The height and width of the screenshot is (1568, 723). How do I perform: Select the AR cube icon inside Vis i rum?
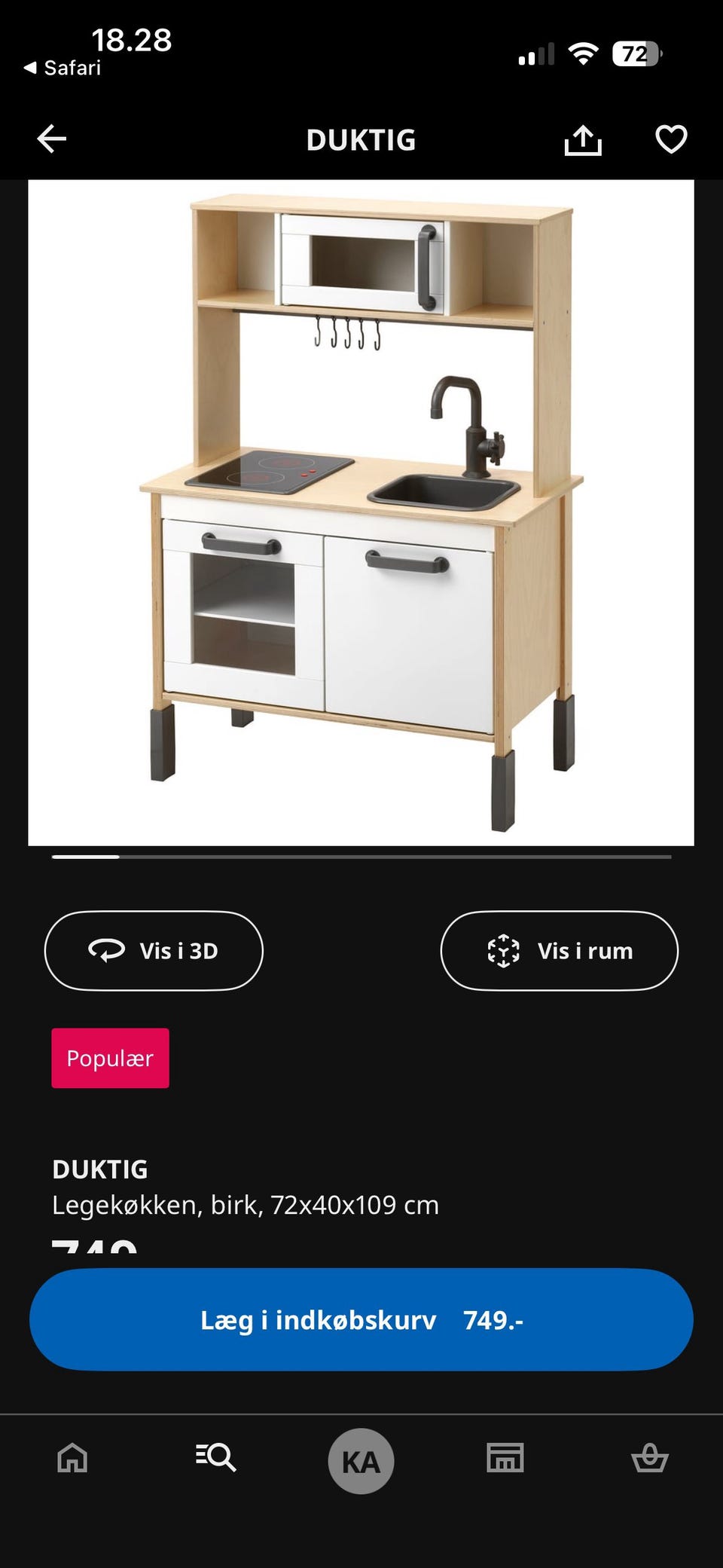pos(503,951)
